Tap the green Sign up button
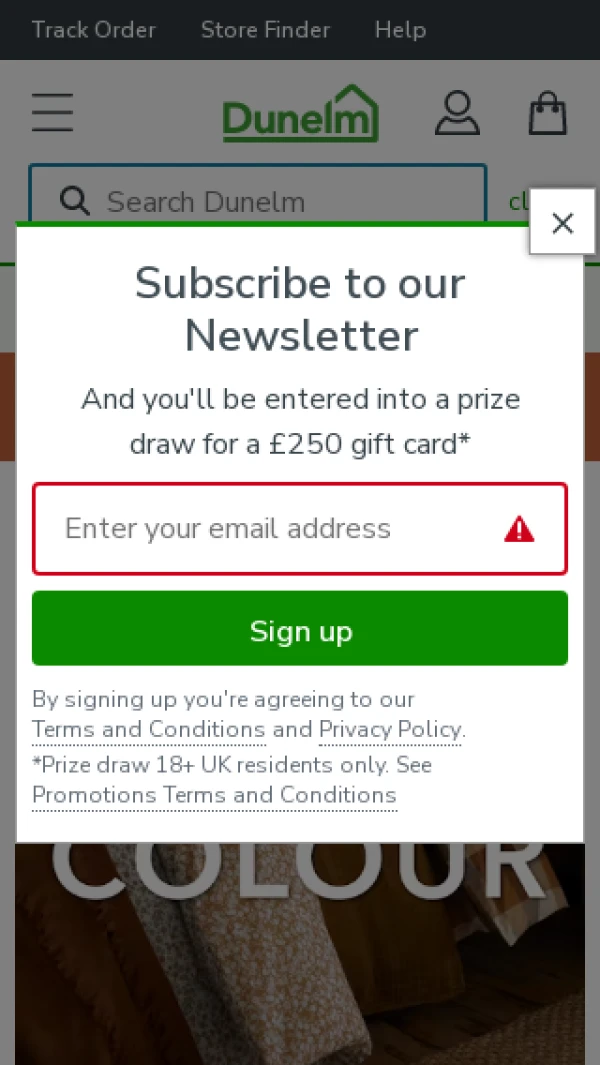 pos(300,629)
